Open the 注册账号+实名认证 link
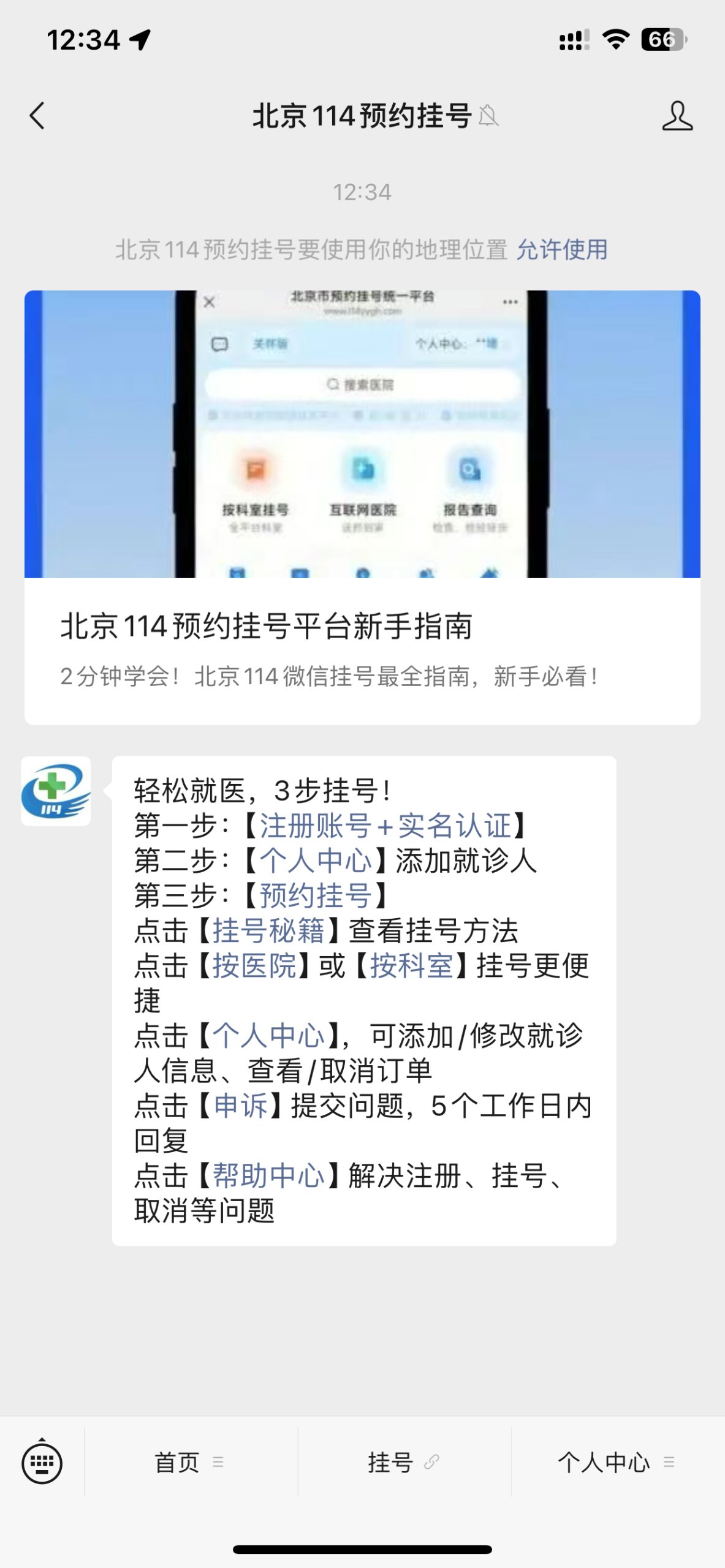725x1568 pixels. pyautogui.click(x=385, y=826)
